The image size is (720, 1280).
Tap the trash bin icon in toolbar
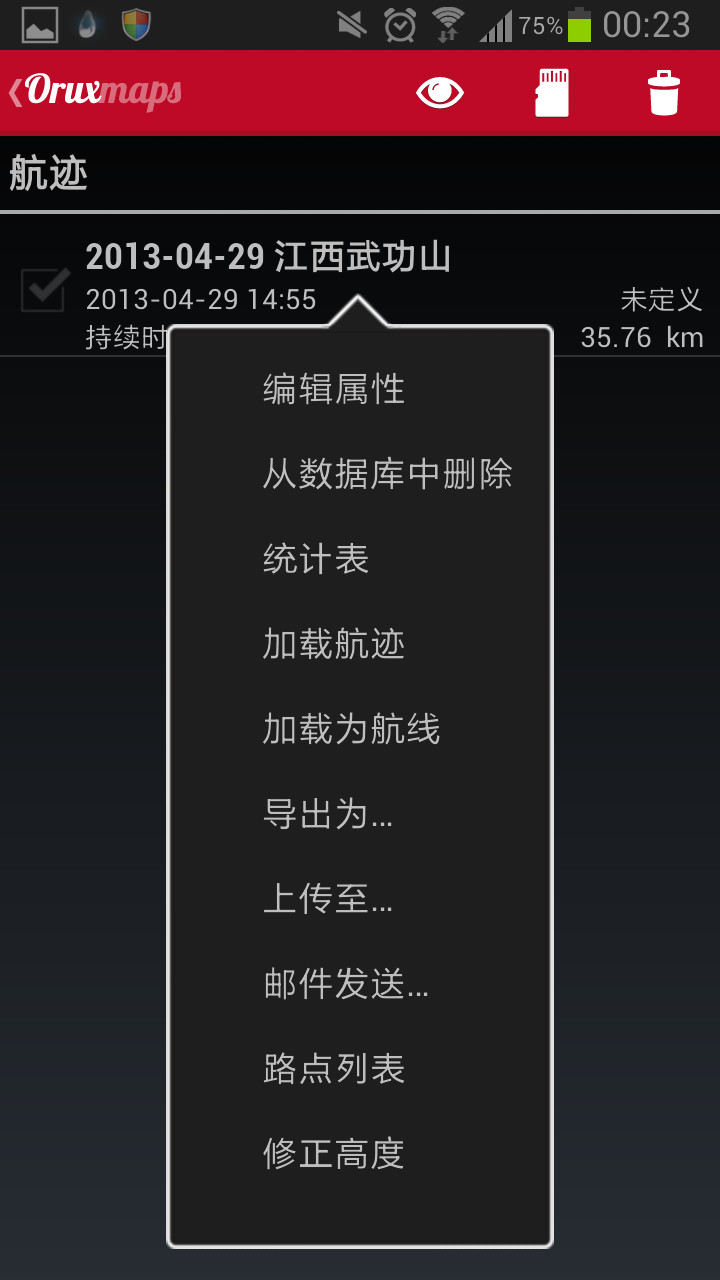[x=663, y=93]
